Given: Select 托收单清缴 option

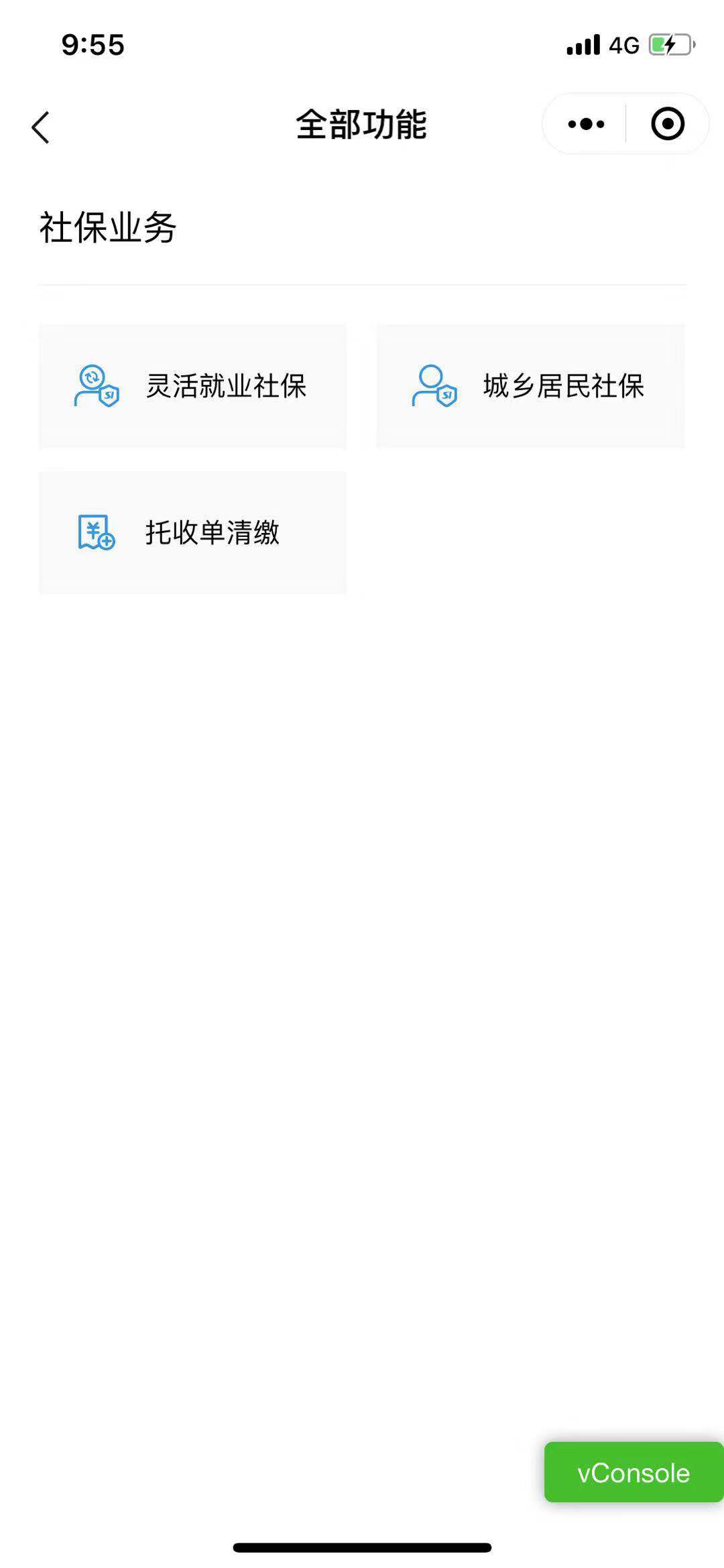Looking at the screenshot, I should pos(193,533).
